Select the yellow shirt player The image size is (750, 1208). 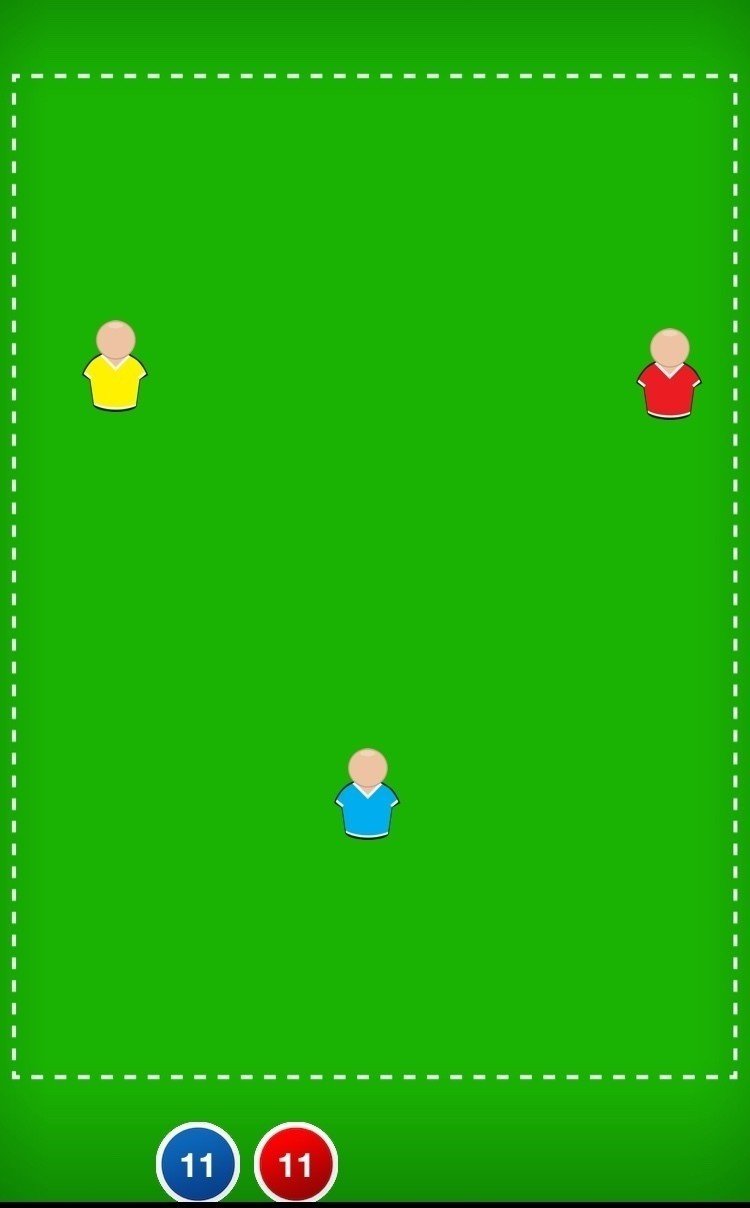115,368
